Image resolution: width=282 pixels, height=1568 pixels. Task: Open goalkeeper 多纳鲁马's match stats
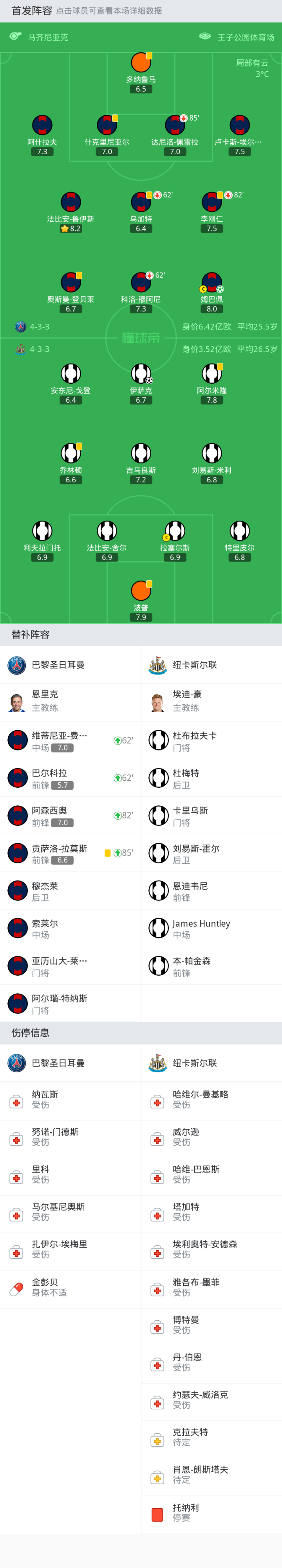pyautogui.click(x=141, y=63)
